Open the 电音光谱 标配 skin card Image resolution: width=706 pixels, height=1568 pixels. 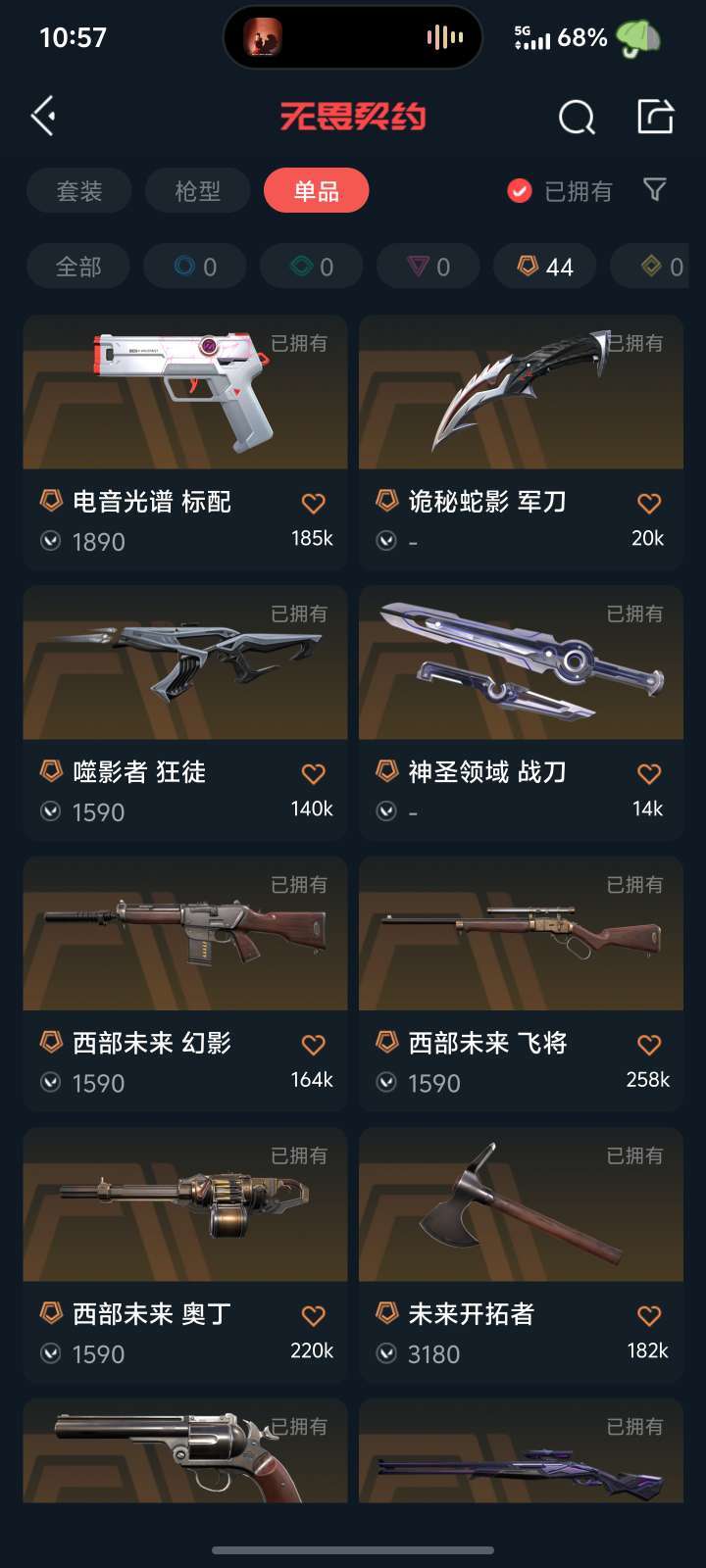(x=185, y=443)
